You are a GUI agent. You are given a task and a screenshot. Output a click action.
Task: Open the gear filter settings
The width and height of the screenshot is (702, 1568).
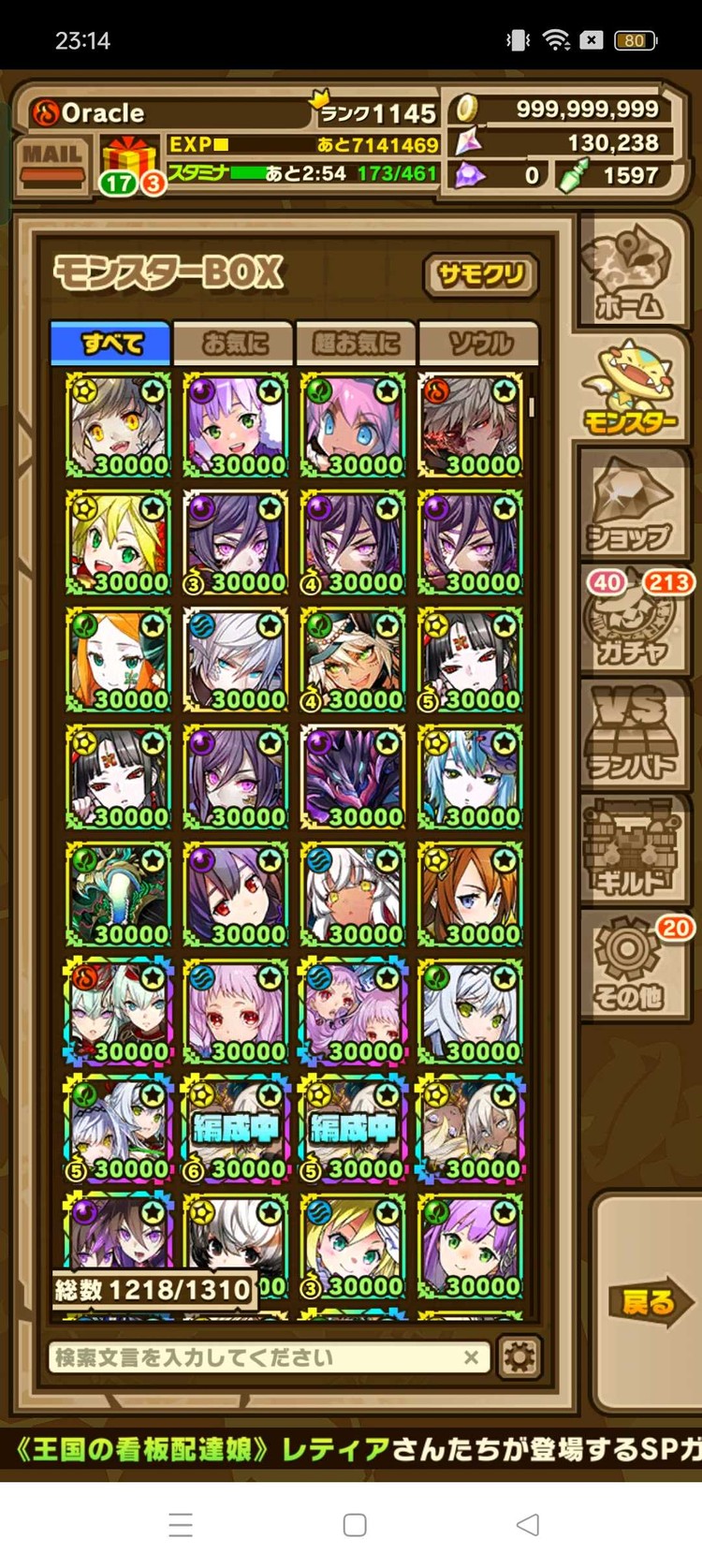tap(519, 1356)
